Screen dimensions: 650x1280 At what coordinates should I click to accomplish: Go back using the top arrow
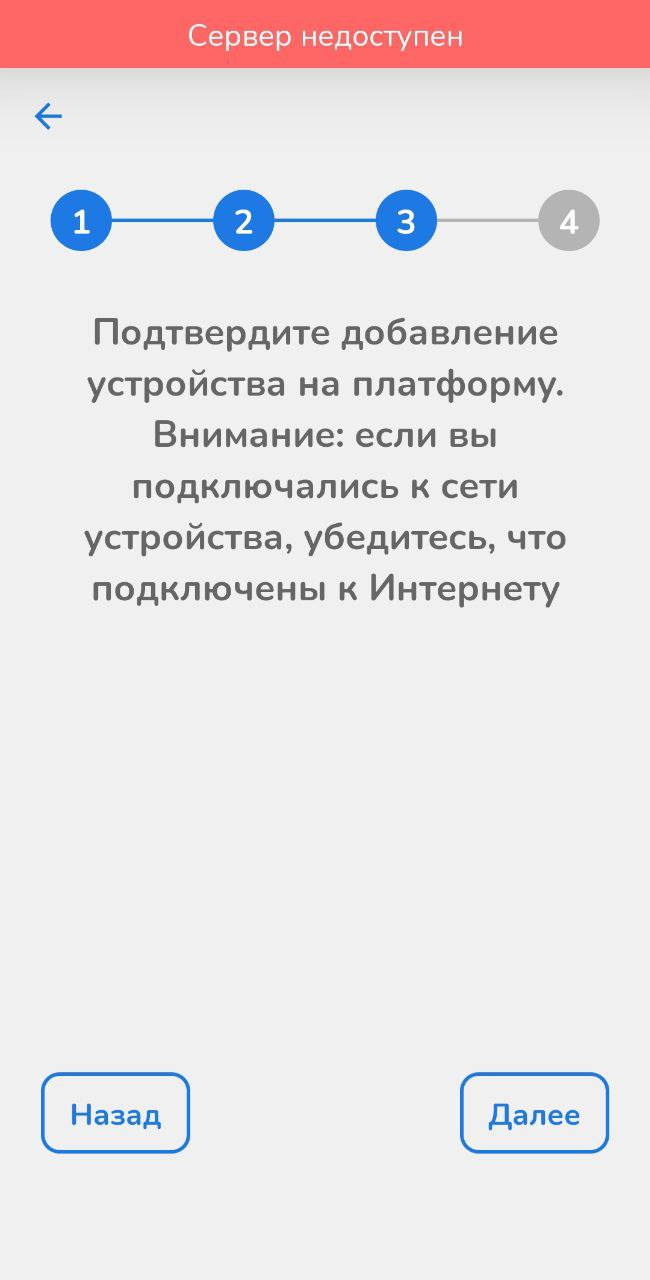(x=48, y=117)
